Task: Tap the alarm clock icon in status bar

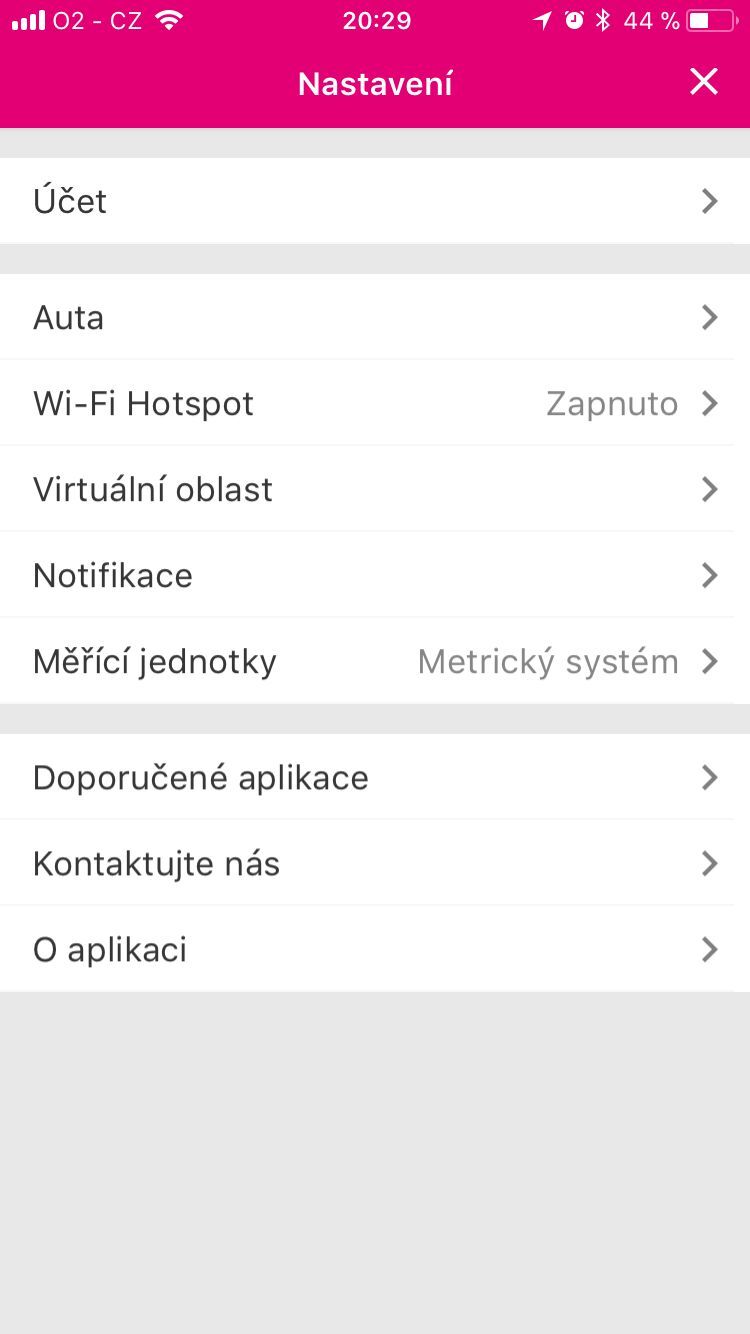Action: point(572,18)
